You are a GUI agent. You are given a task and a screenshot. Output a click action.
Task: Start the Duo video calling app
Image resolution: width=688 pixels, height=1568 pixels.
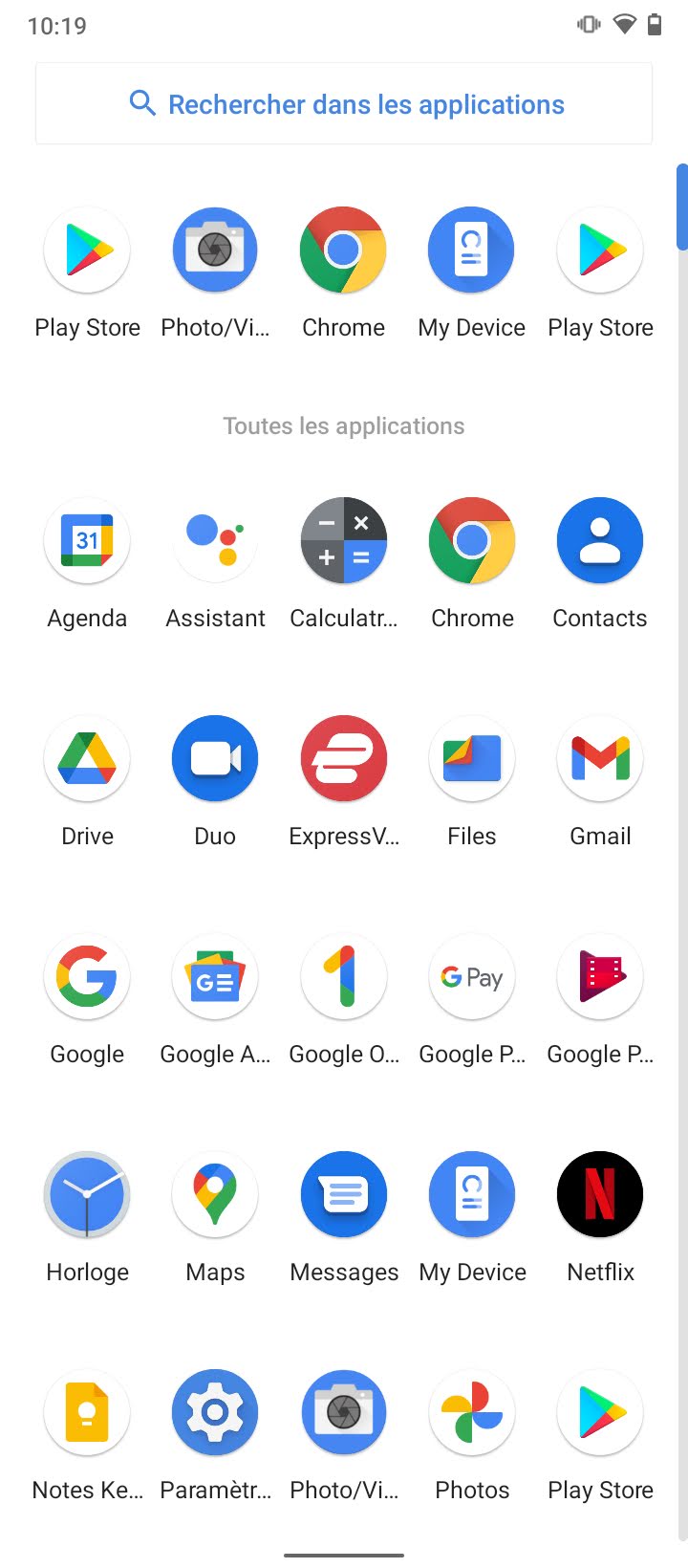coord(215,759)
